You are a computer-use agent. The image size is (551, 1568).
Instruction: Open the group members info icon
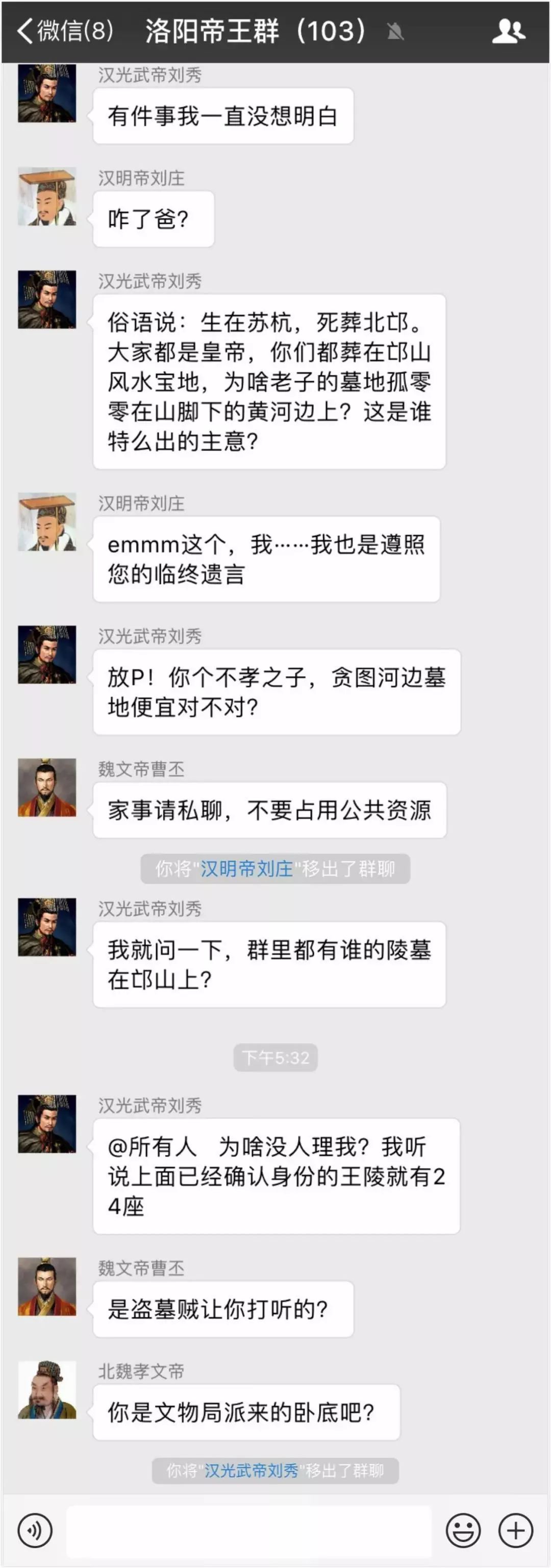click(508, 31)
